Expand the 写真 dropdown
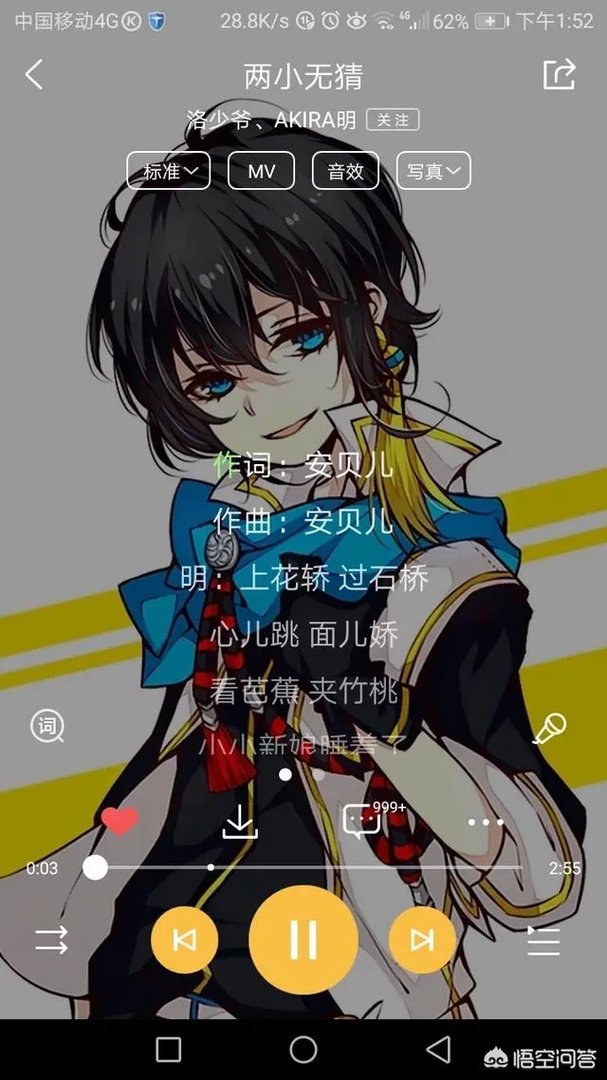Viewport: 607px width, 1080px height. pyautogui.click(x=433, y=171)
